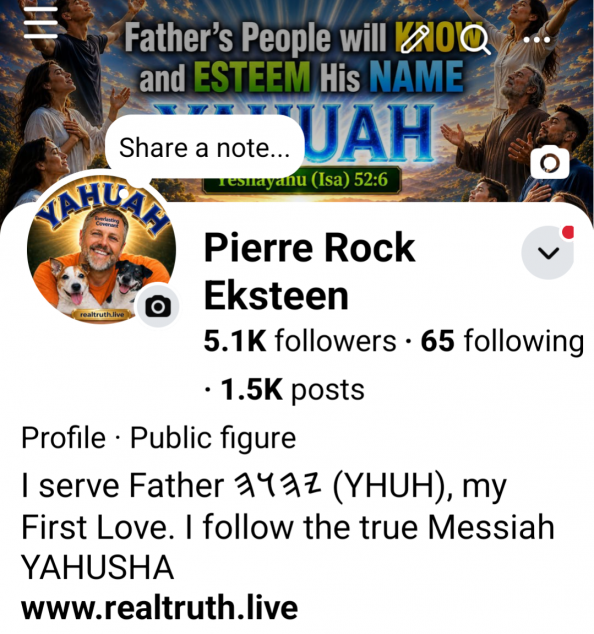This screenshot has width=594, height=634.
Task: Expand the profile switcher chevron
Action: [548, 253]
